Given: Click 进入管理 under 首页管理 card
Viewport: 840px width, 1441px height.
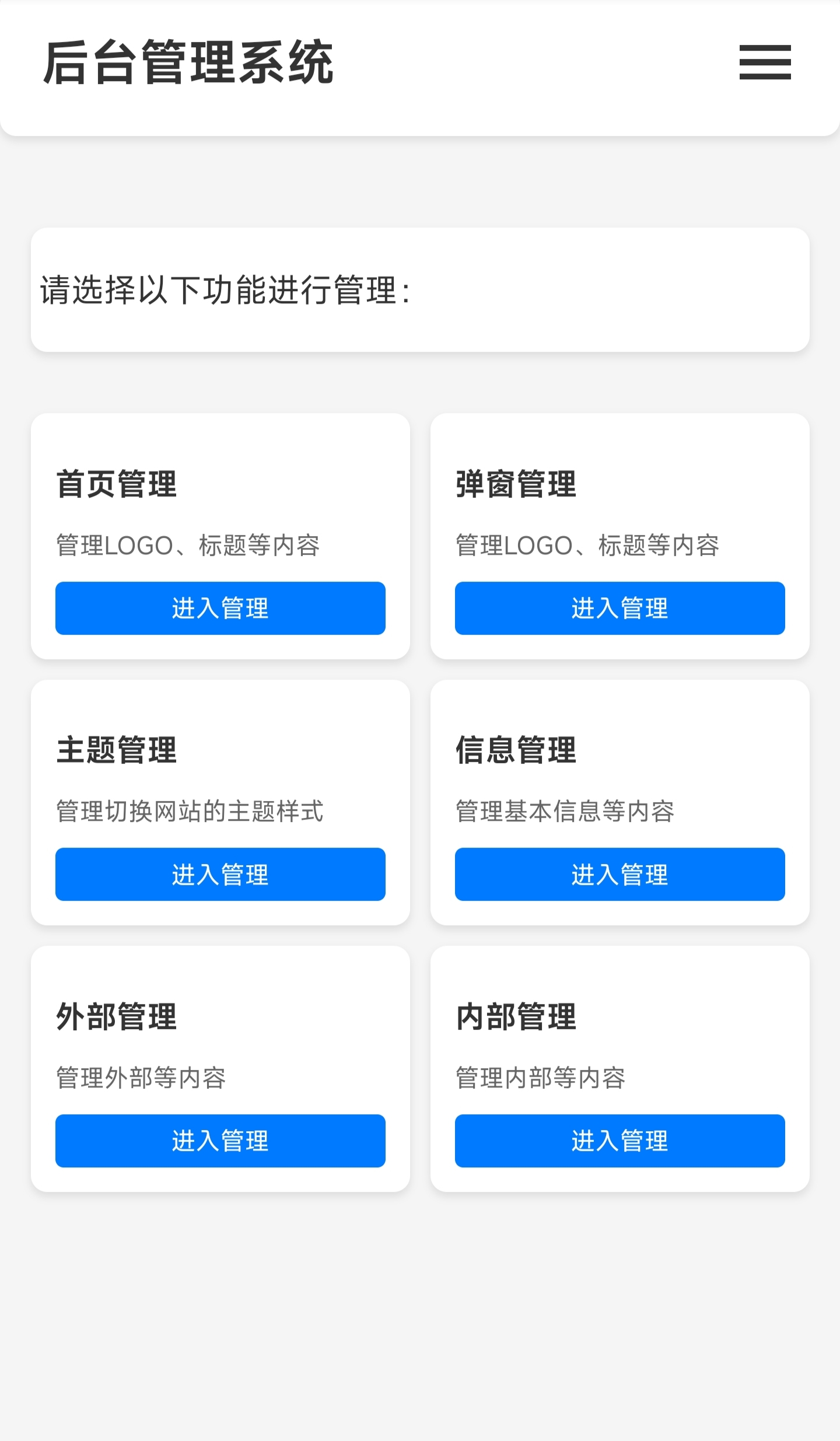Looking at the screenshot, I should point(220,608).
